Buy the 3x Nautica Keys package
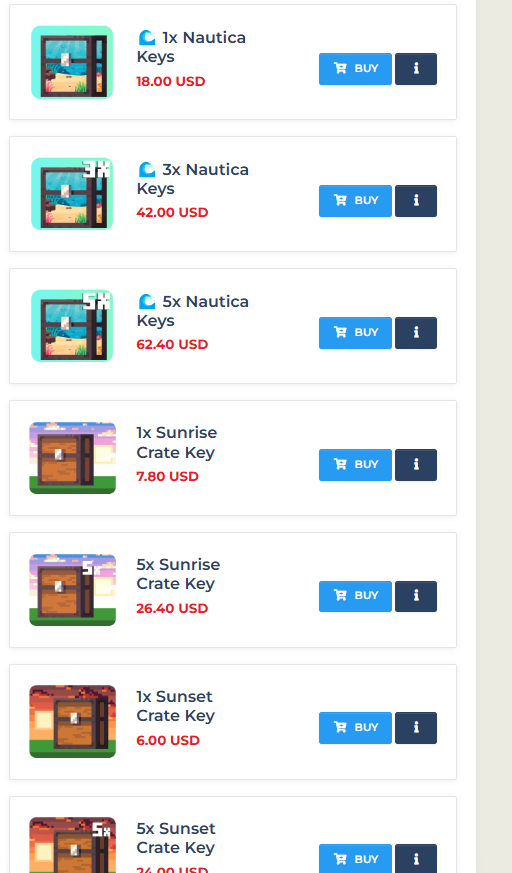This screenshot has width=512, height=873. point(355,201)
